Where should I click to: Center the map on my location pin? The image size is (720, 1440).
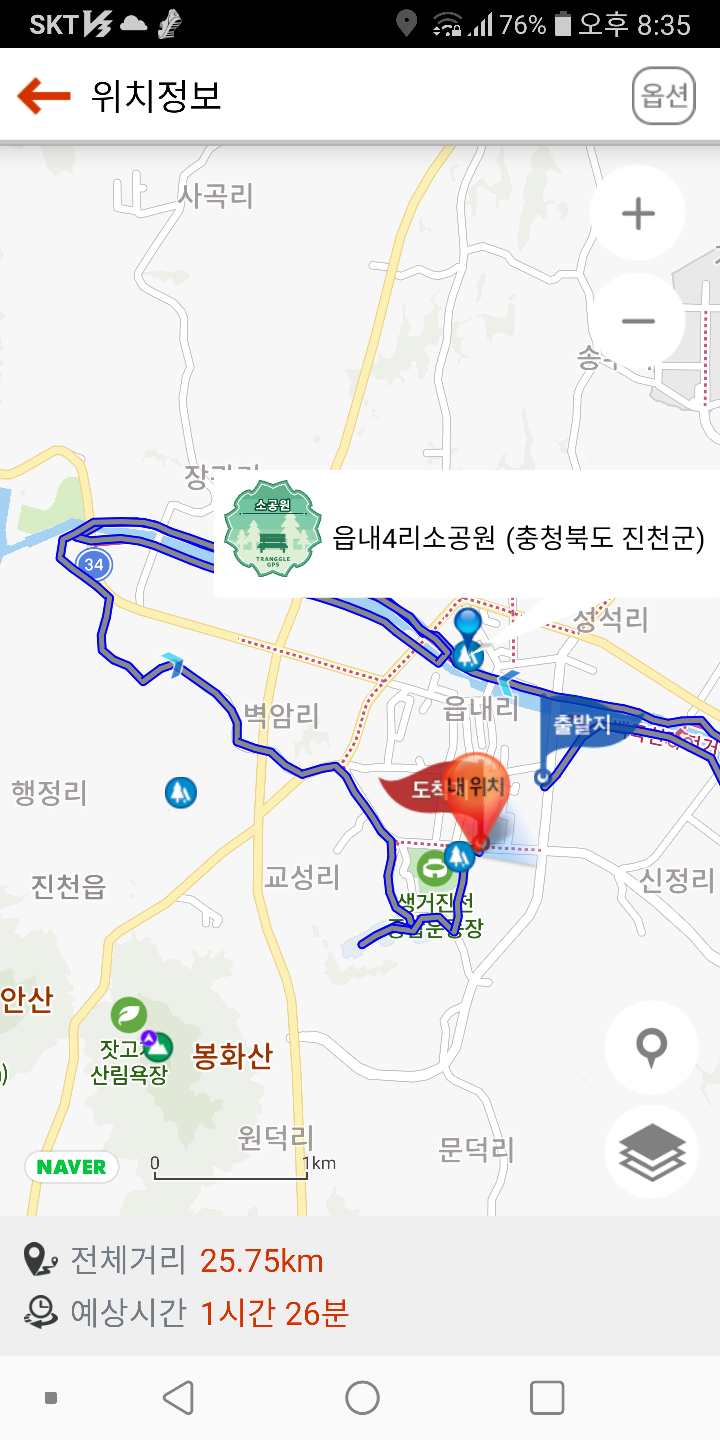pyautogui.click(x=652, y=1047)
